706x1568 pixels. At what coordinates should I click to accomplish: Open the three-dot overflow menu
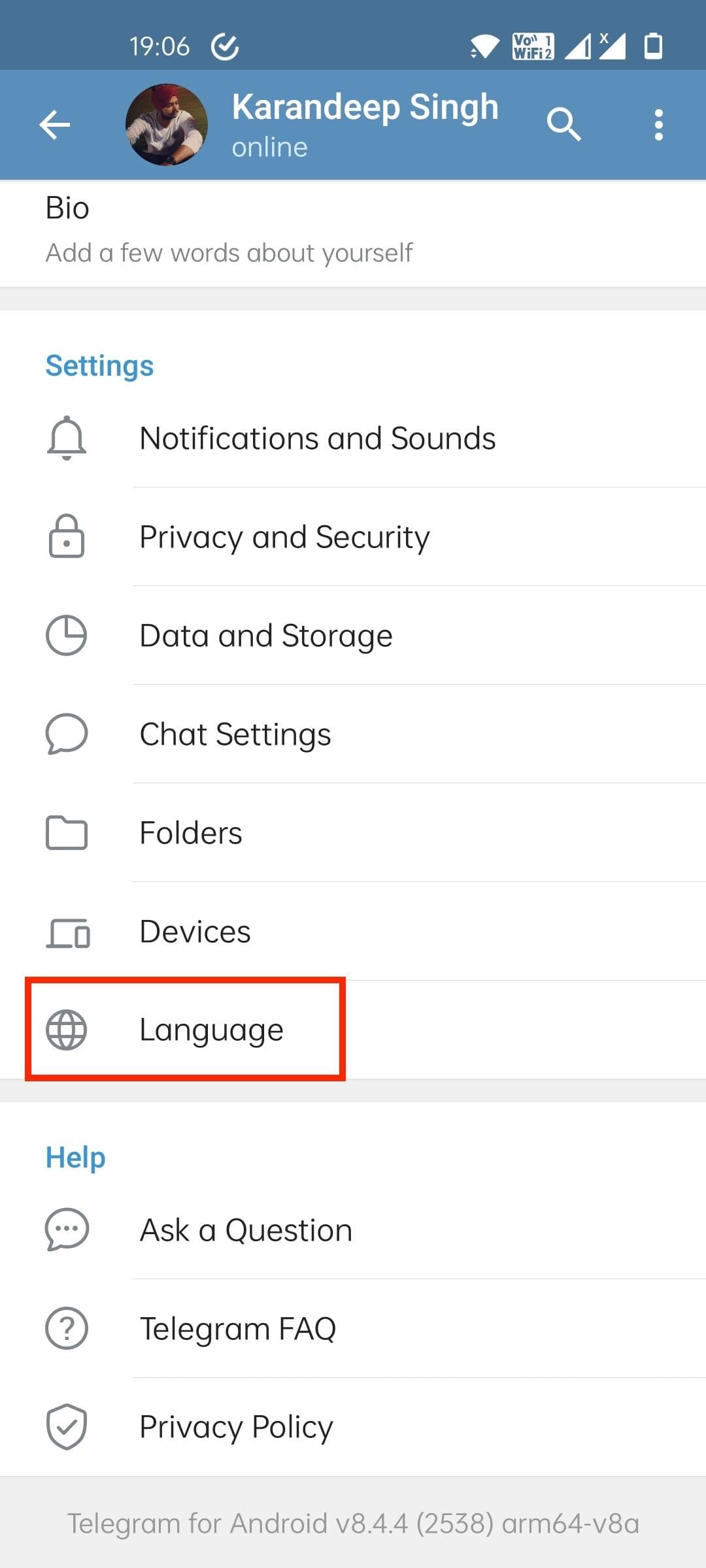[660, 124]
